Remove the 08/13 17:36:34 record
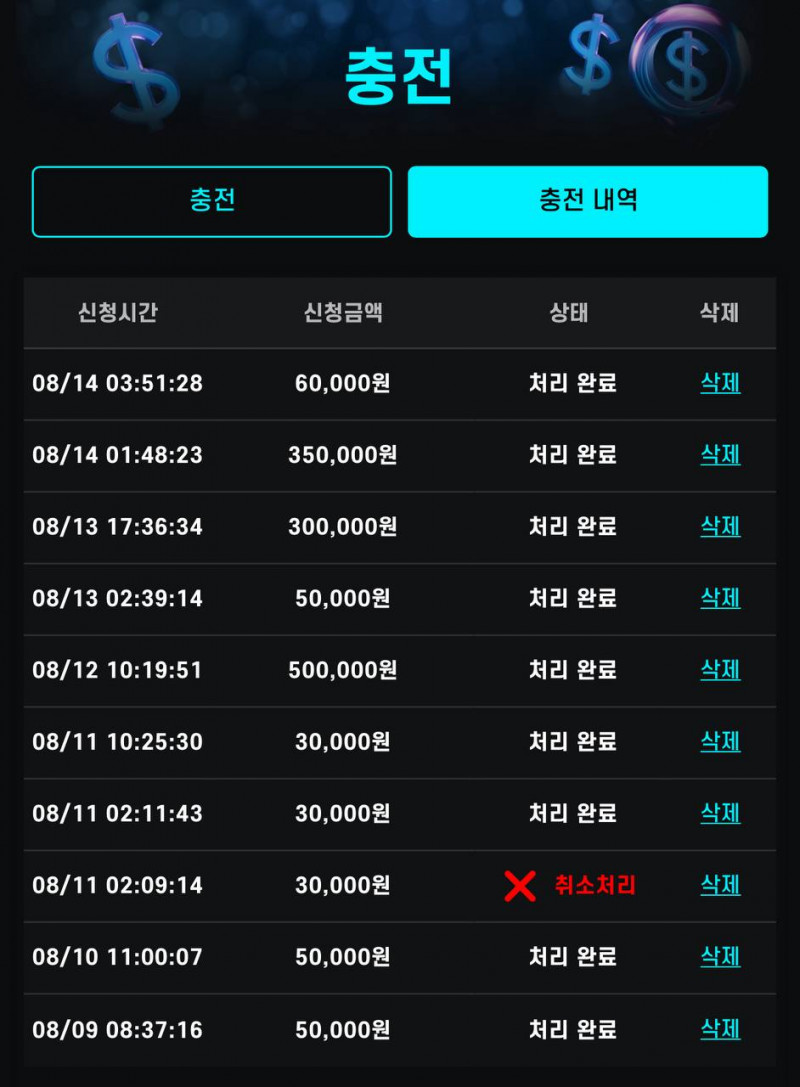The image size is (800, 1087). pos(720,526)
